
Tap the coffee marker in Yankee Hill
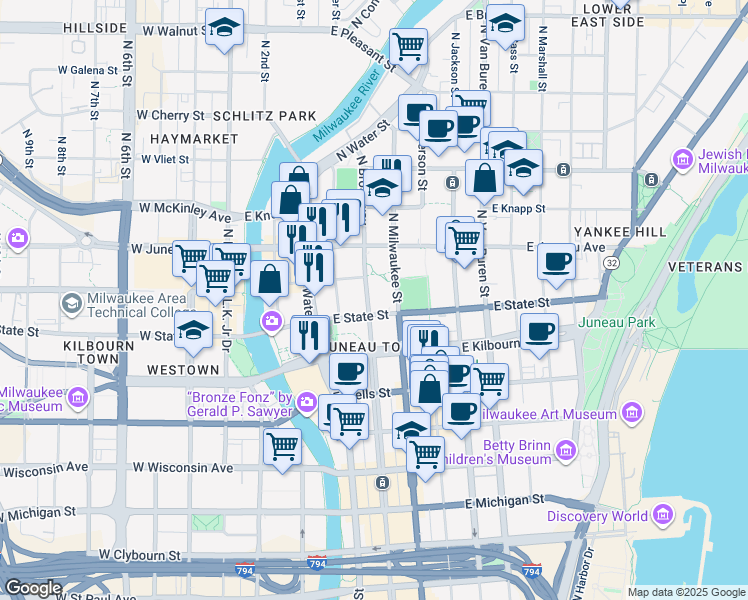tap(557, 261)
